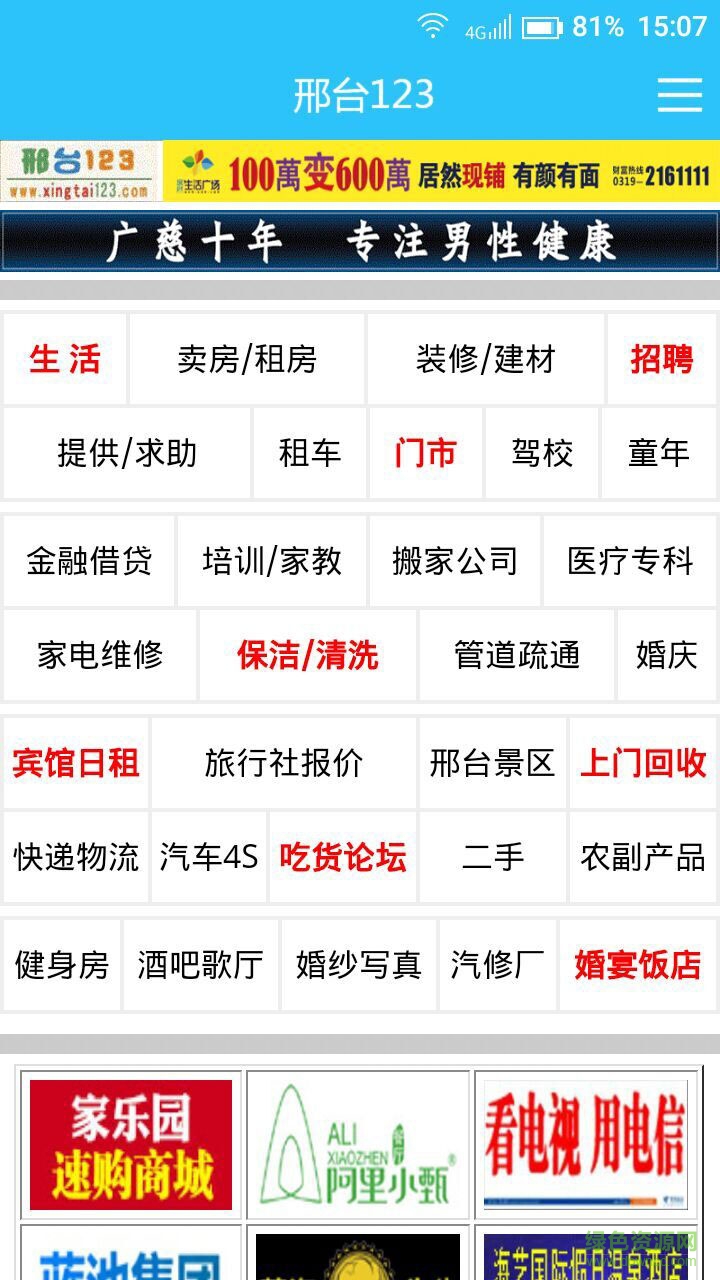Open the hamburger menu
This screenshot has width=720, height=1280.
(680, 95)
